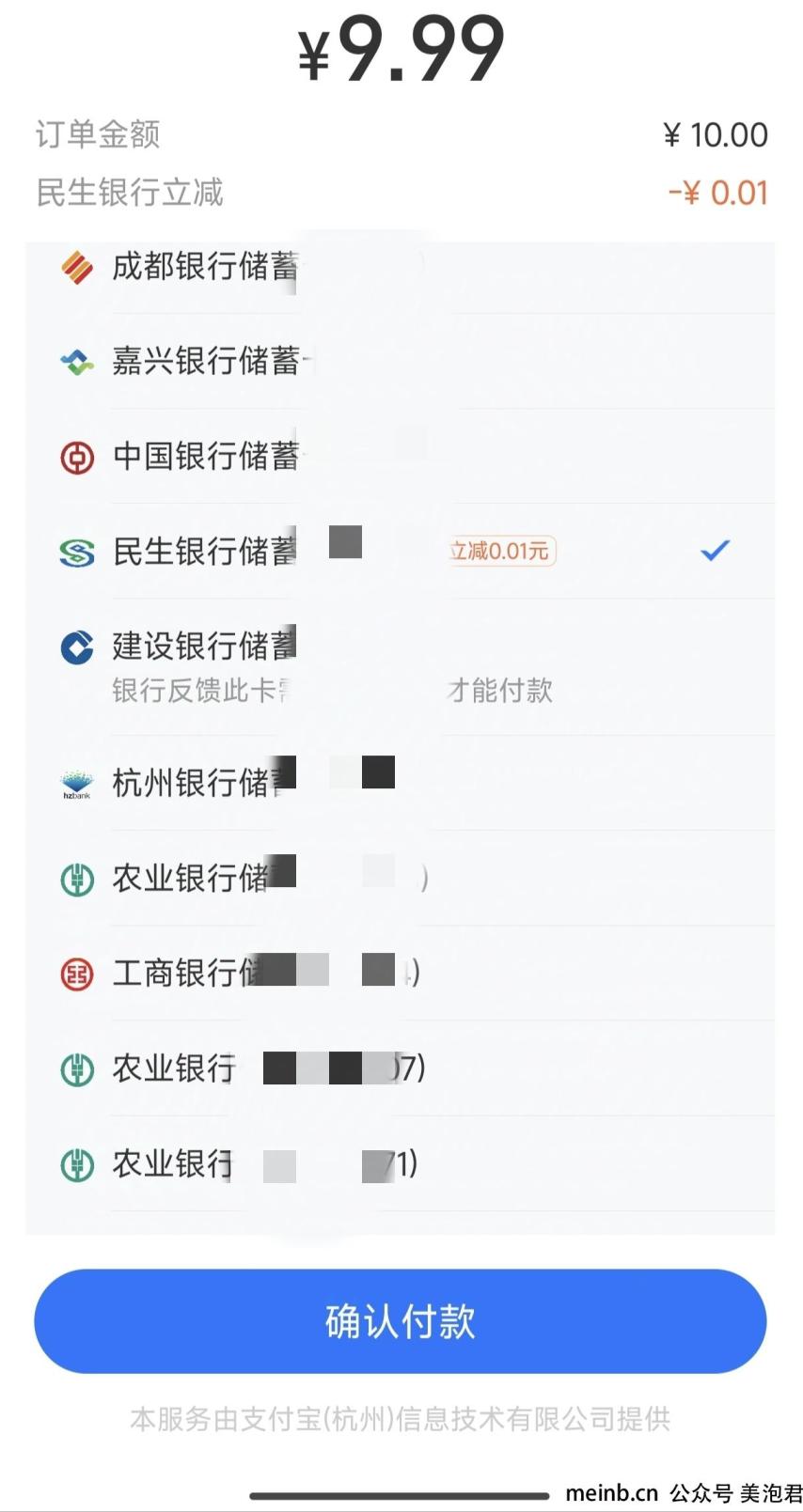Choose the 农业银行 card ending in 1

401,1163
